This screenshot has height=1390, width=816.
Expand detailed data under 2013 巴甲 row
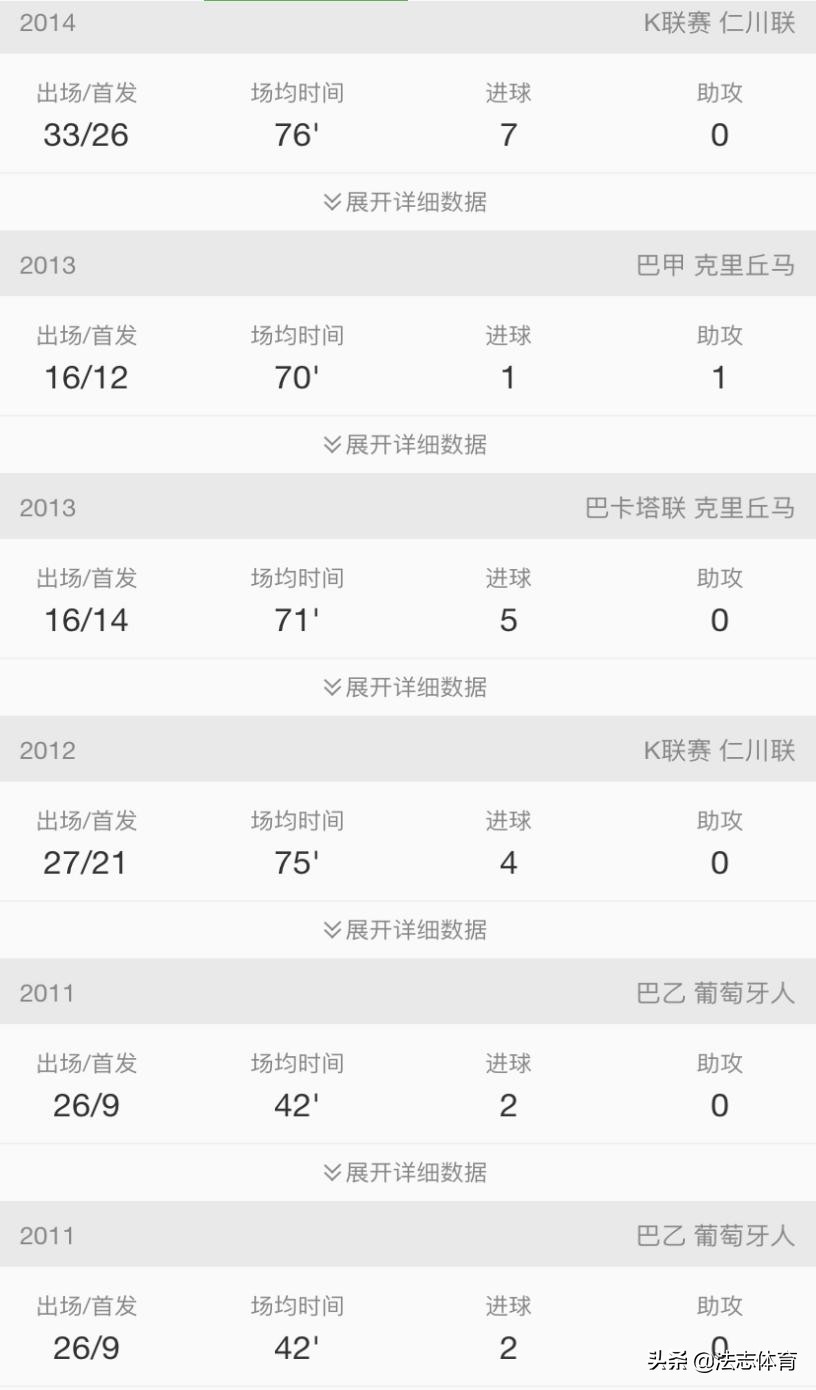(408, 445)
